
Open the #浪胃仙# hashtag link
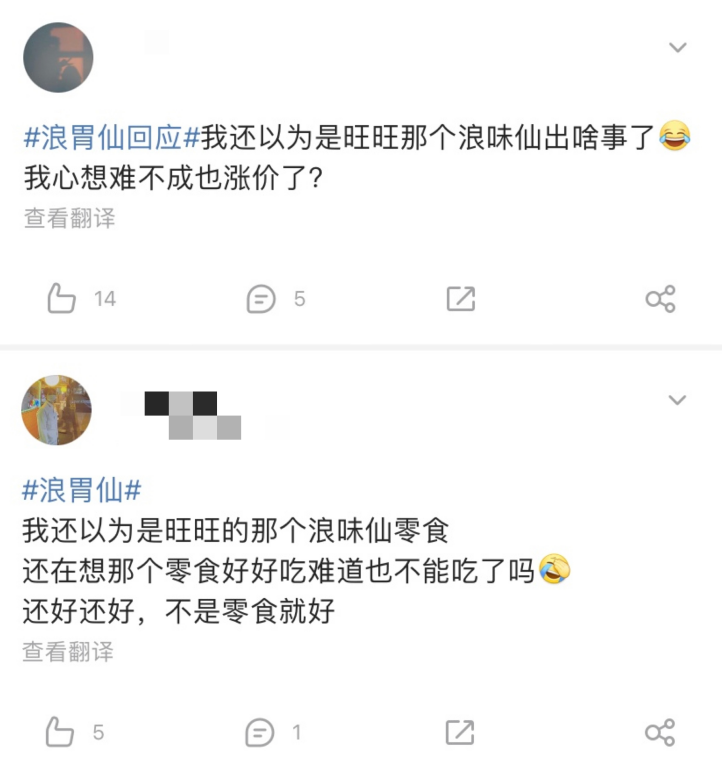pos(82,490)
